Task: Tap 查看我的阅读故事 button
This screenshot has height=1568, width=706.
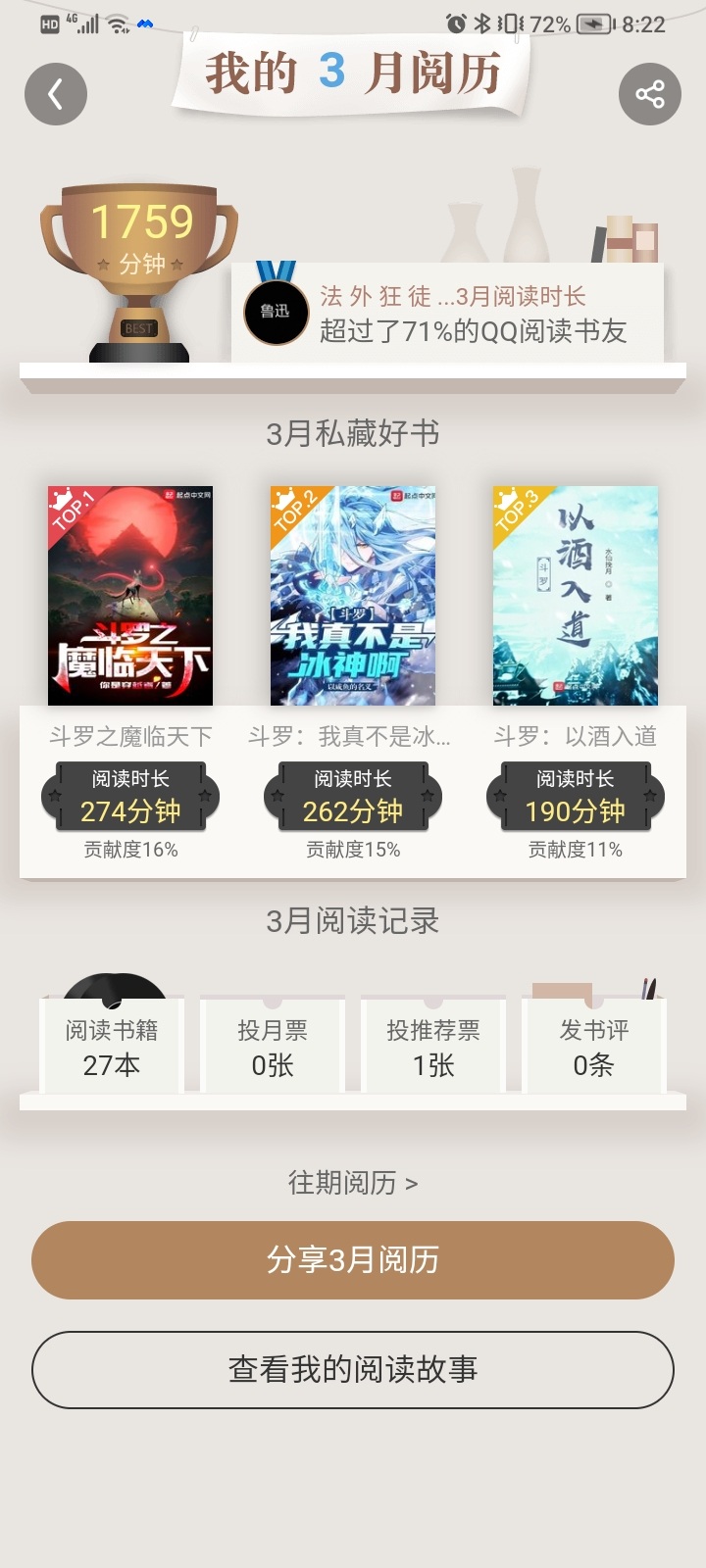Action: 353,1369
